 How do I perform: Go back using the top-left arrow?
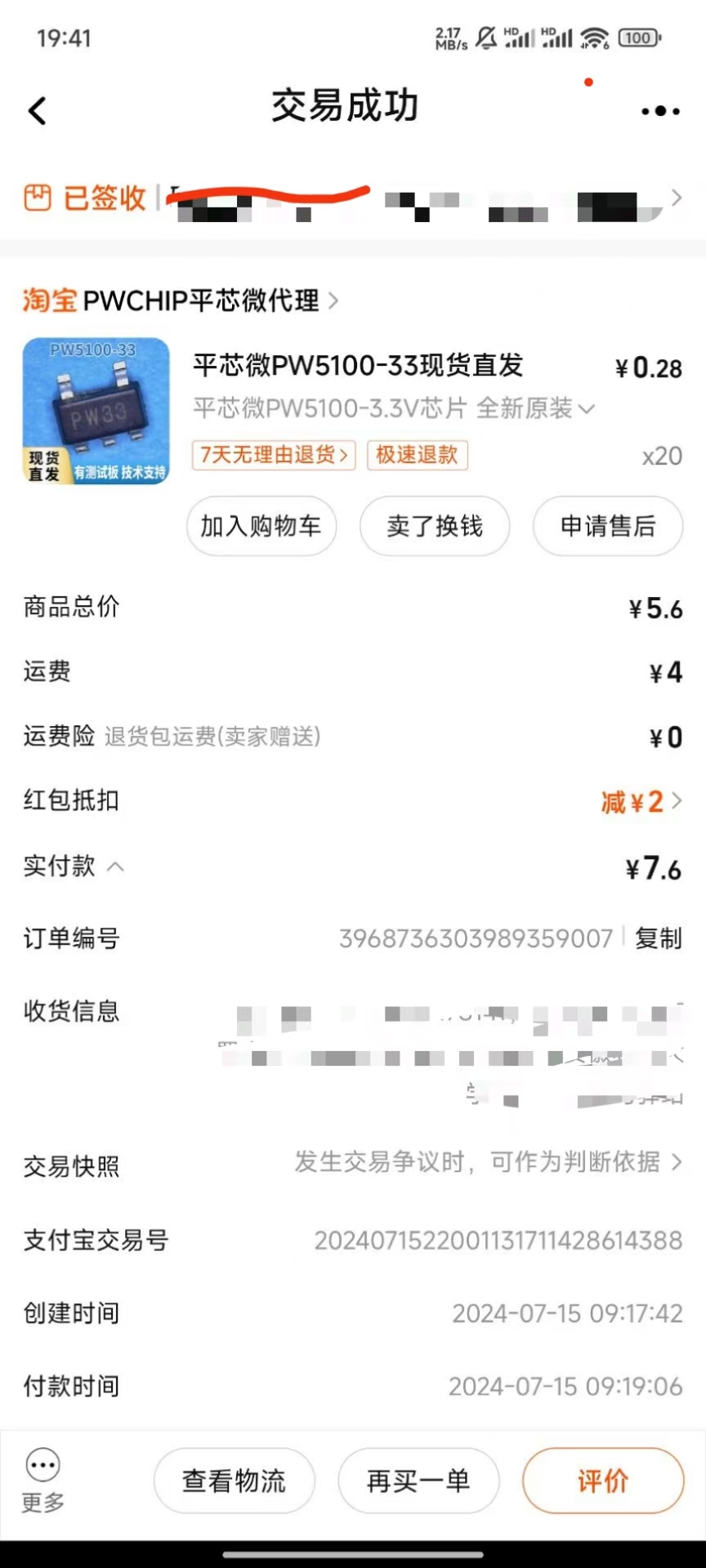38,111
